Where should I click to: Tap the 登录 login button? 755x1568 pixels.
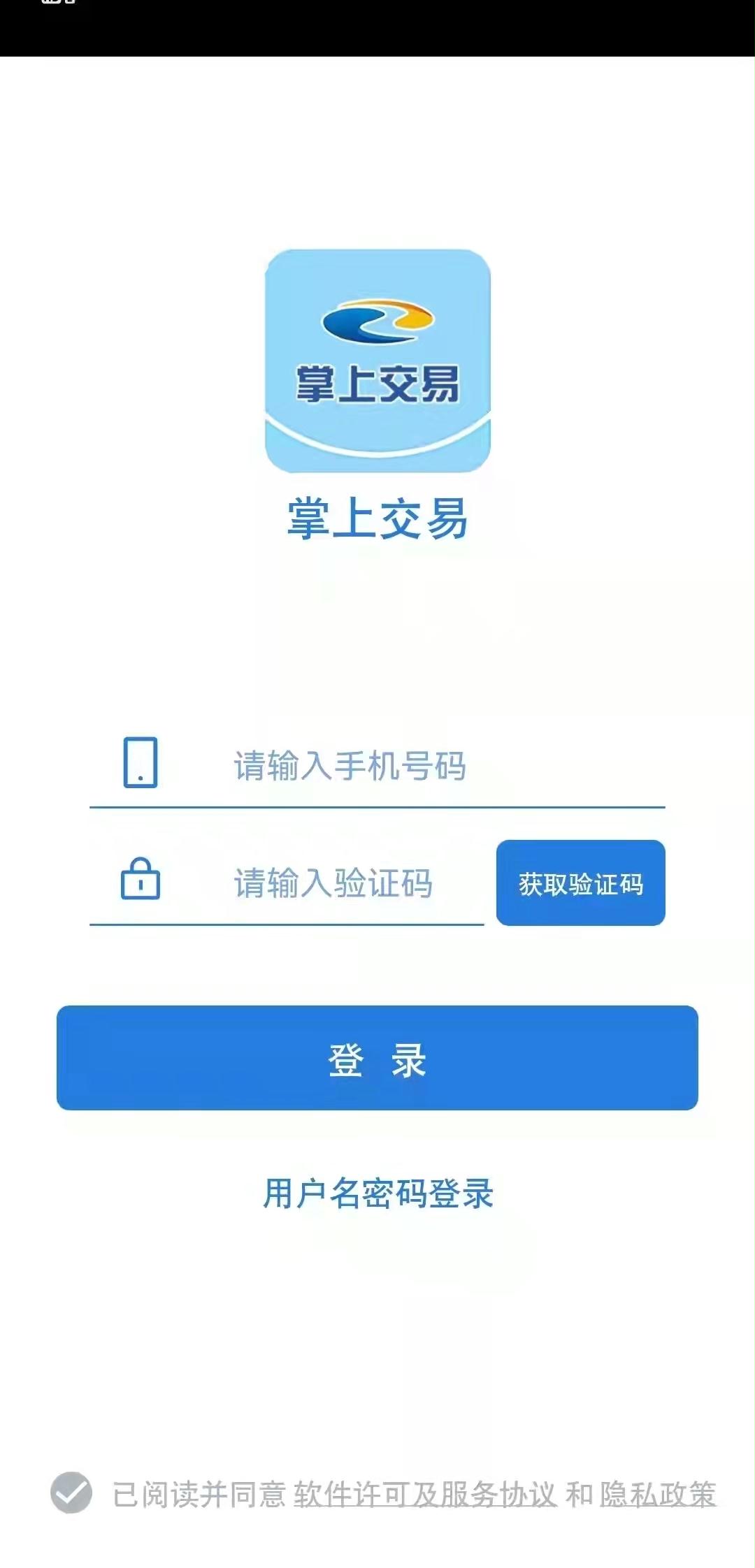point(377,1058)
